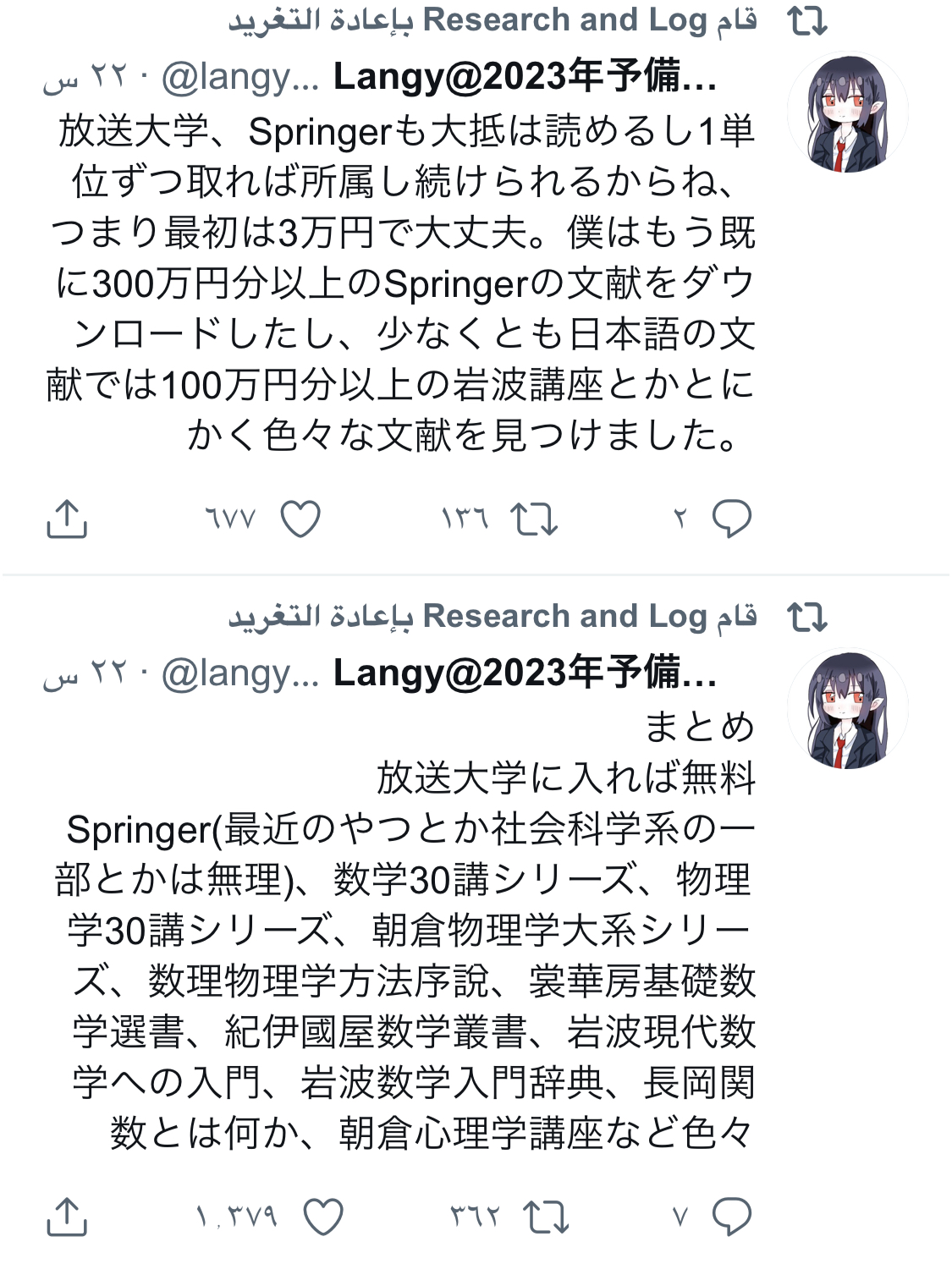The height and width of the screenshot is (1264, 952).
Task: Open Research and Log retweet label on まとめ tweet
Action: point(493,617)
